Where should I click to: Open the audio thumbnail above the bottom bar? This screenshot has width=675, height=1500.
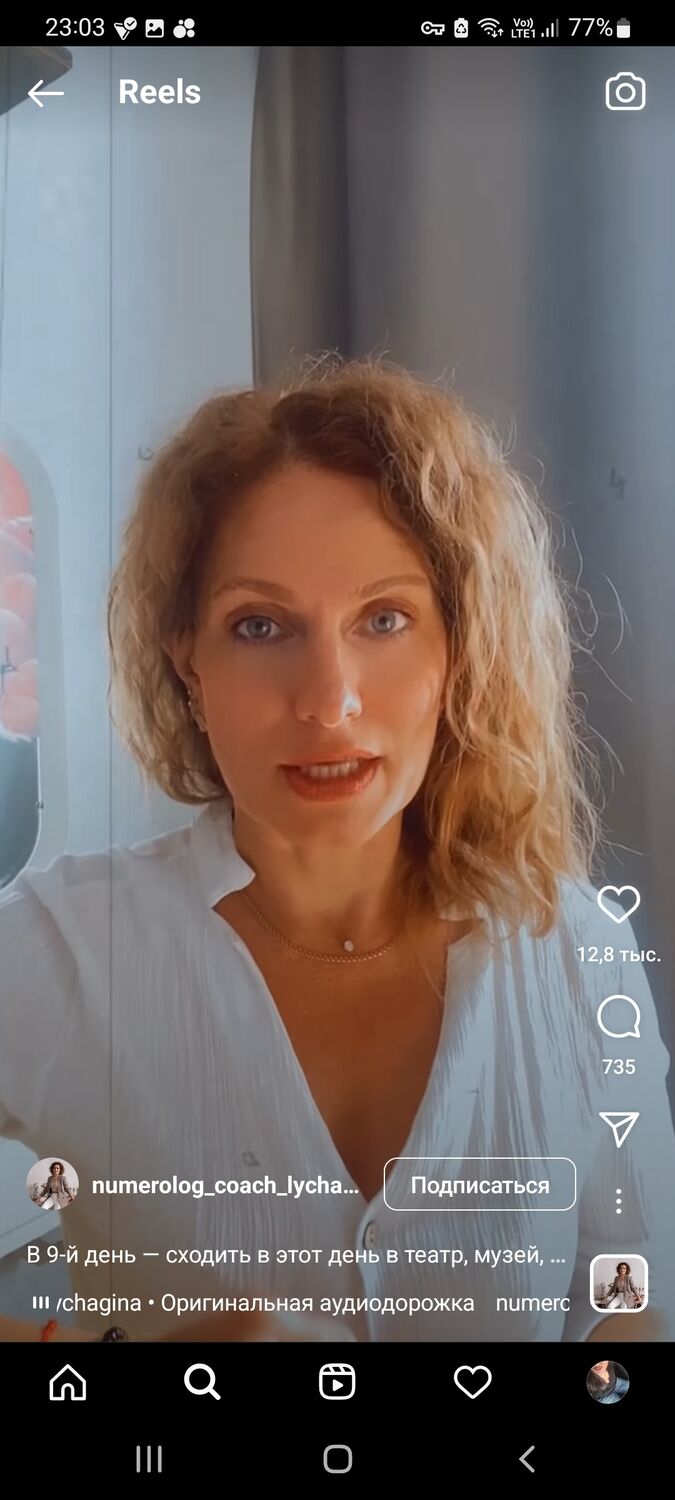coord(619,1283)
